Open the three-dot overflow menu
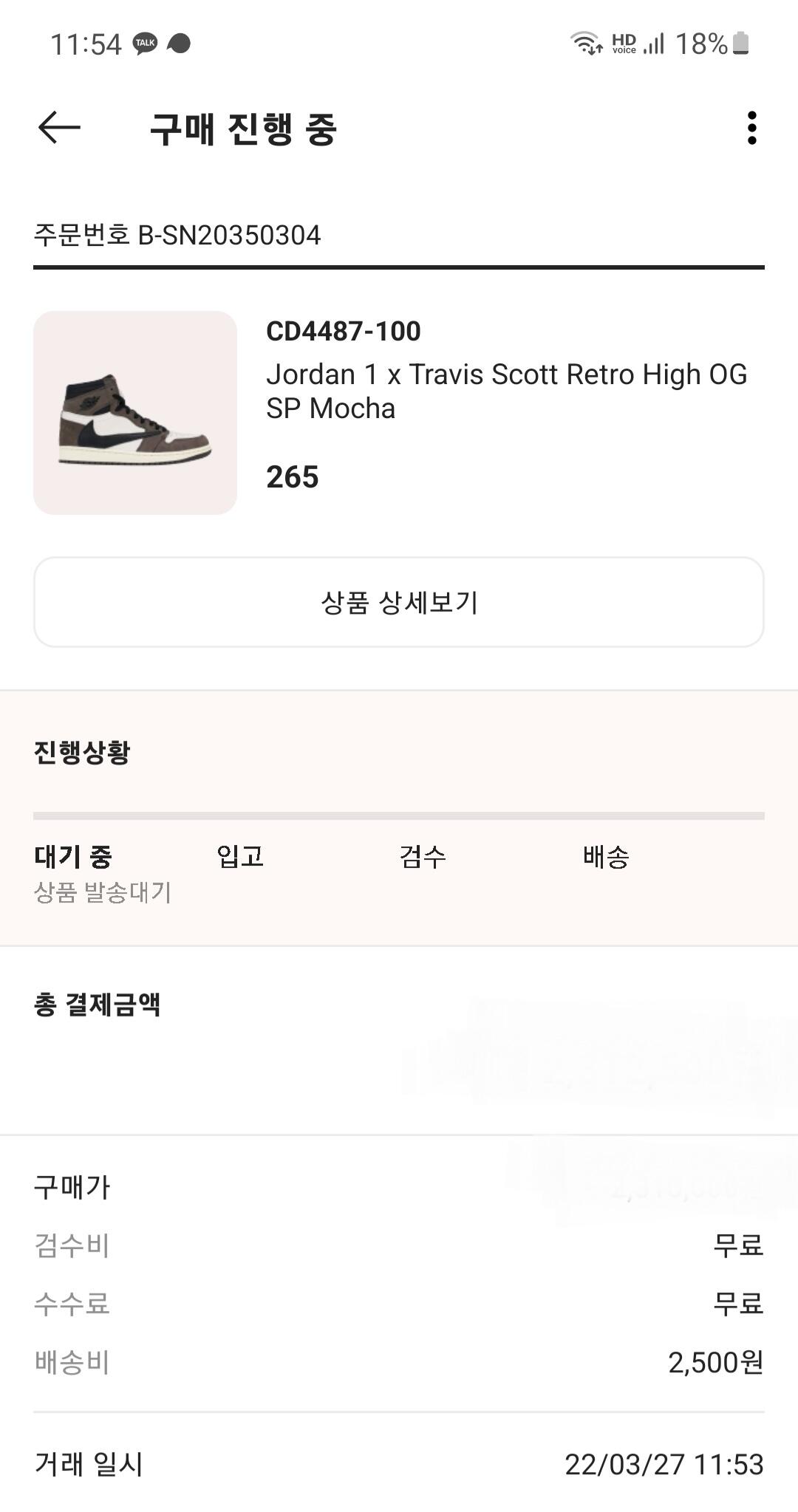Screen dimensions: 798x1512 click(x=751, y=128)
